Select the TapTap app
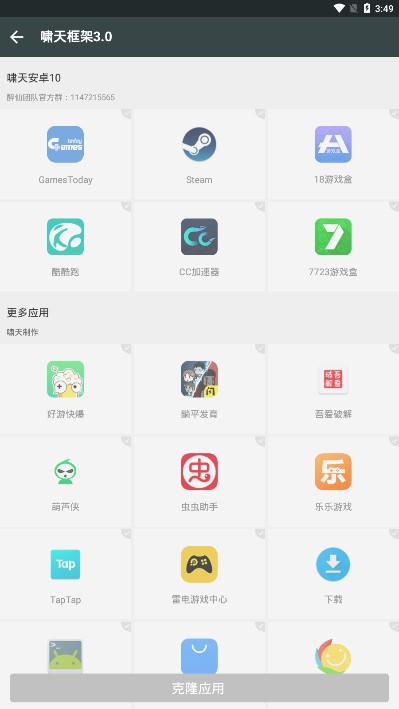The height and width of the screenshot is (709, 399). pos(66,574)
